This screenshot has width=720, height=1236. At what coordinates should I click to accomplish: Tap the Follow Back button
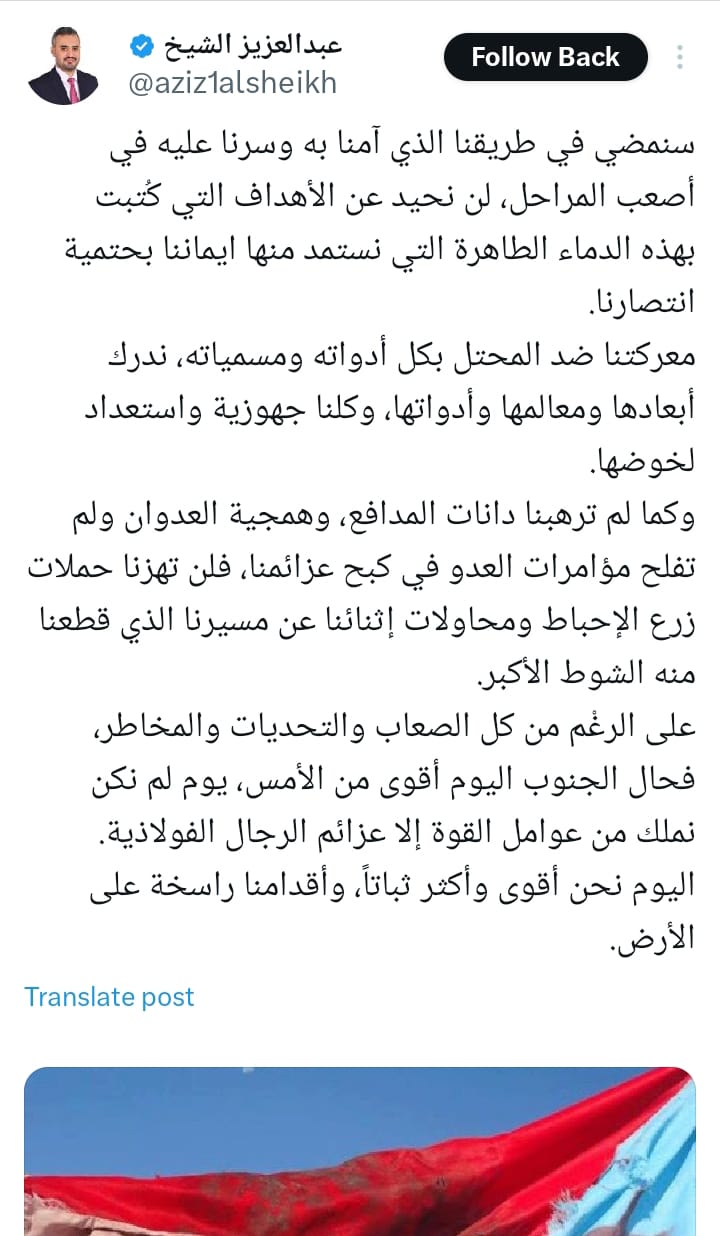pyautogui.click(x=545, y=58)
